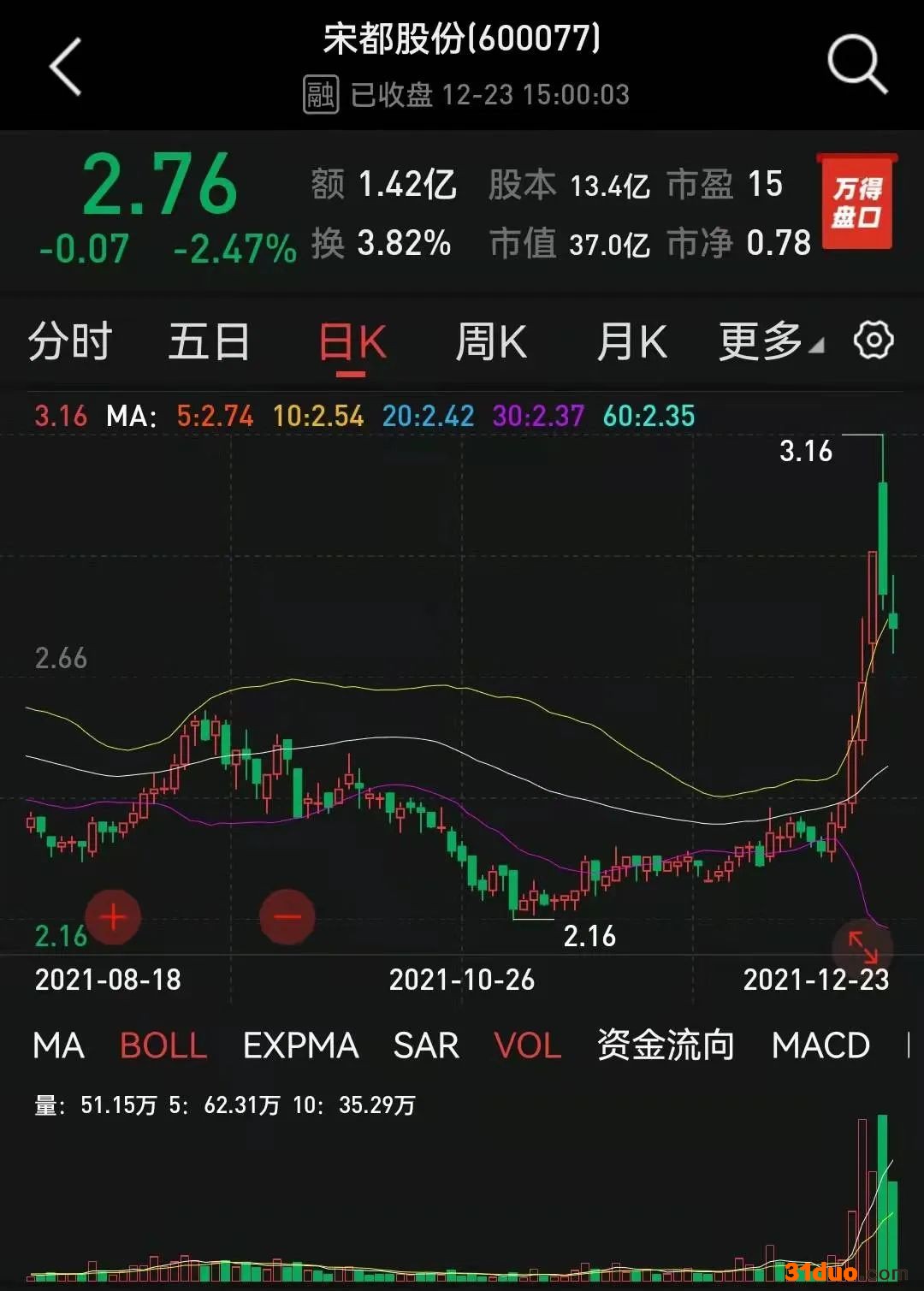The width and height of the screenshot is (924, 1291).
Task: Open chart settings gear
Action: pyautogui.click(x=874, y=341)
